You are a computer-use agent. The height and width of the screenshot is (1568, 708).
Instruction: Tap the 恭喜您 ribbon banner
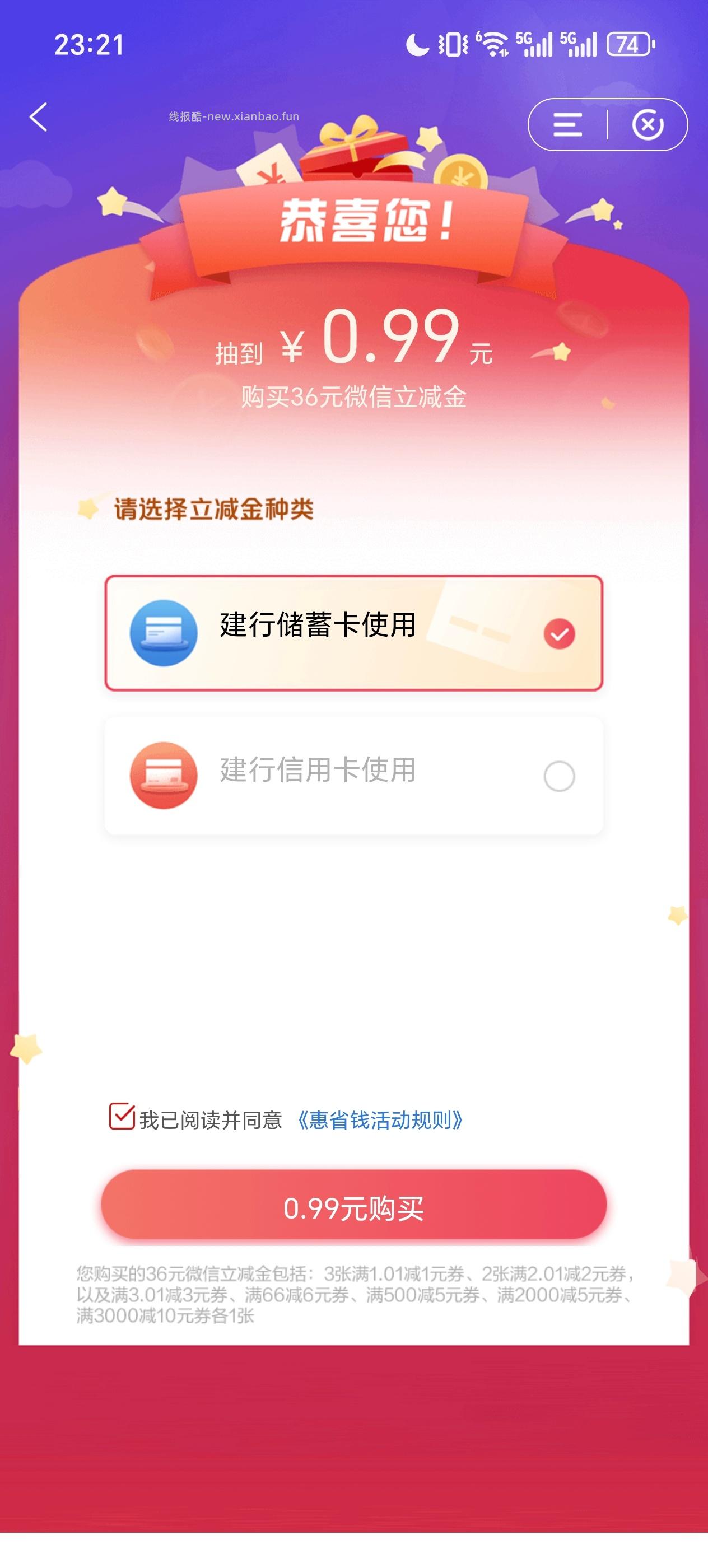pyautogui.click(x=353, y=222)
